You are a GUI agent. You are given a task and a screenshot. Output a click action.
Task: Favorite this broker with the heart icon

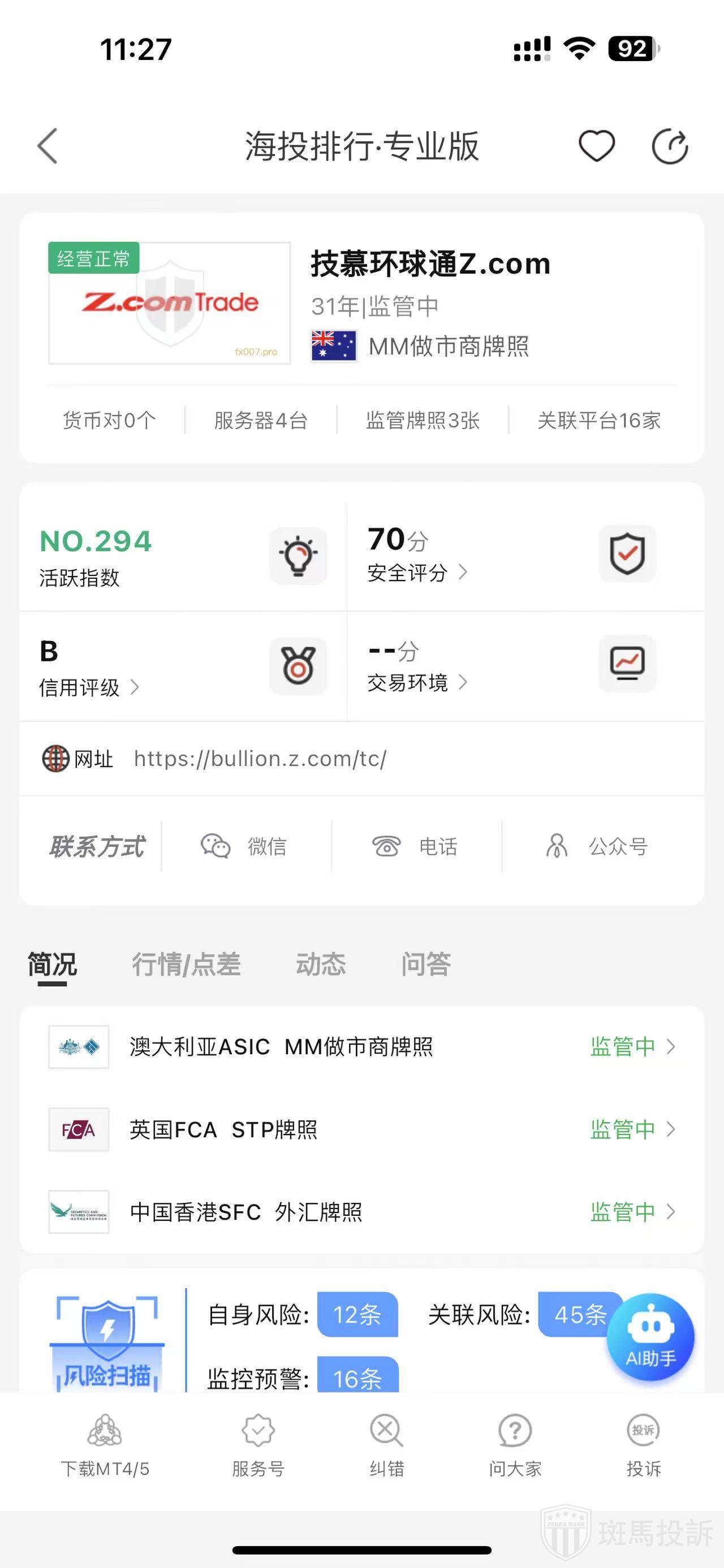[596, 146]
